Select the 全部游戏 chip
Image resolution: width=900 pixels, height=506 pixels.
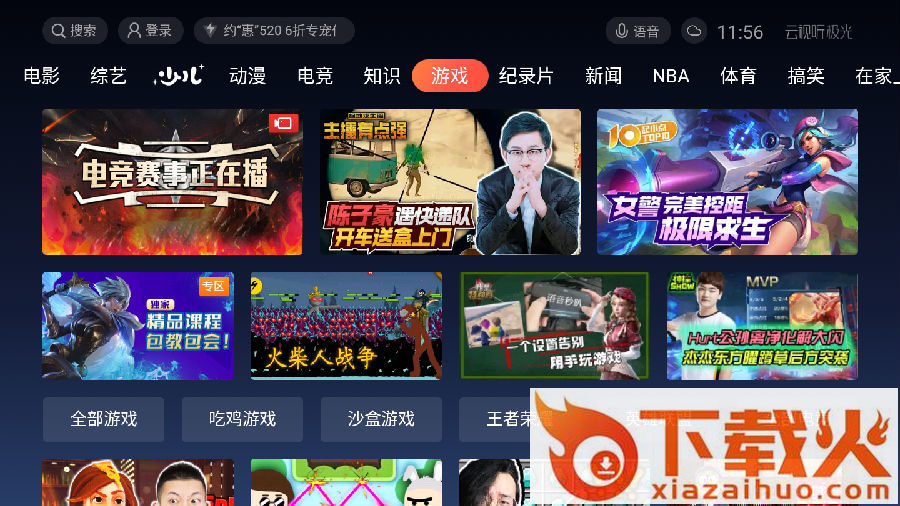[x=103, y=419]
